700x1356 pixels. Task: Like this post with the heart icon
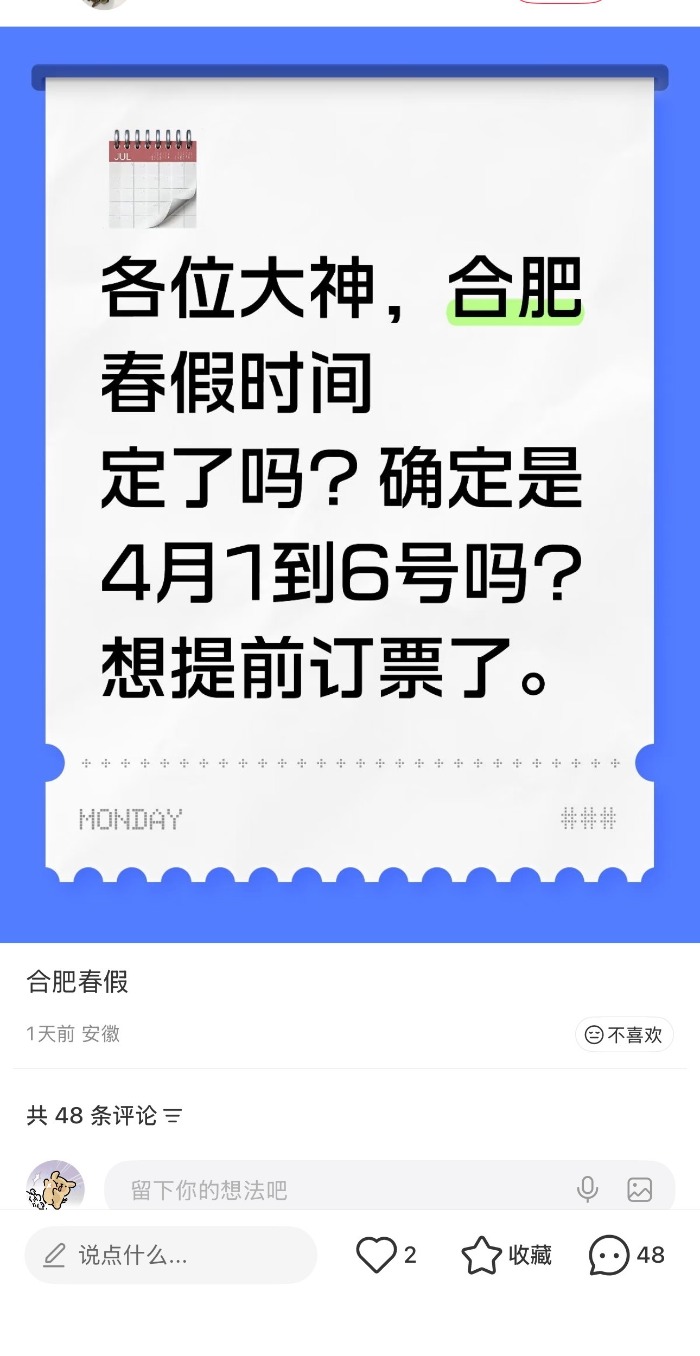[x=377, y=1255]
